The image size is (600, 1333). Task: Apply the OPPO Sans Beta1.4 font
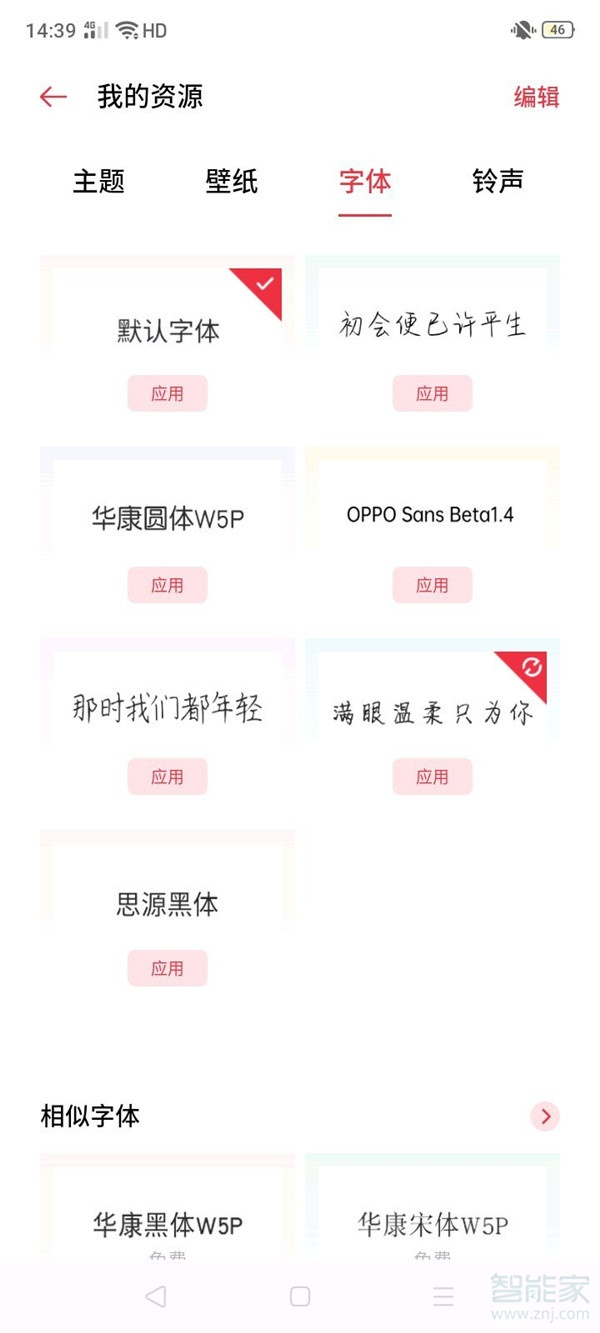432,585
